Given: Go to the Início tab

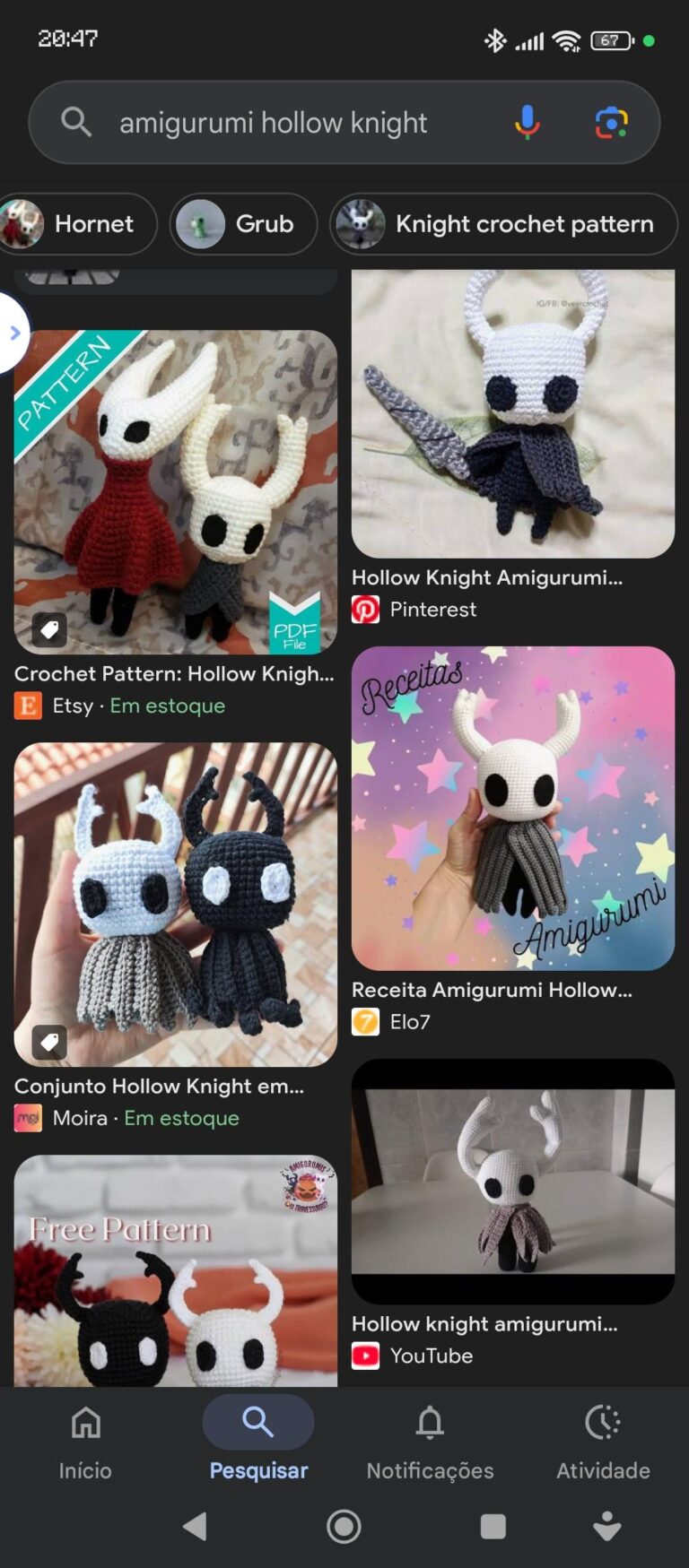Looking at the screenshot, I should coord(85,1437).
